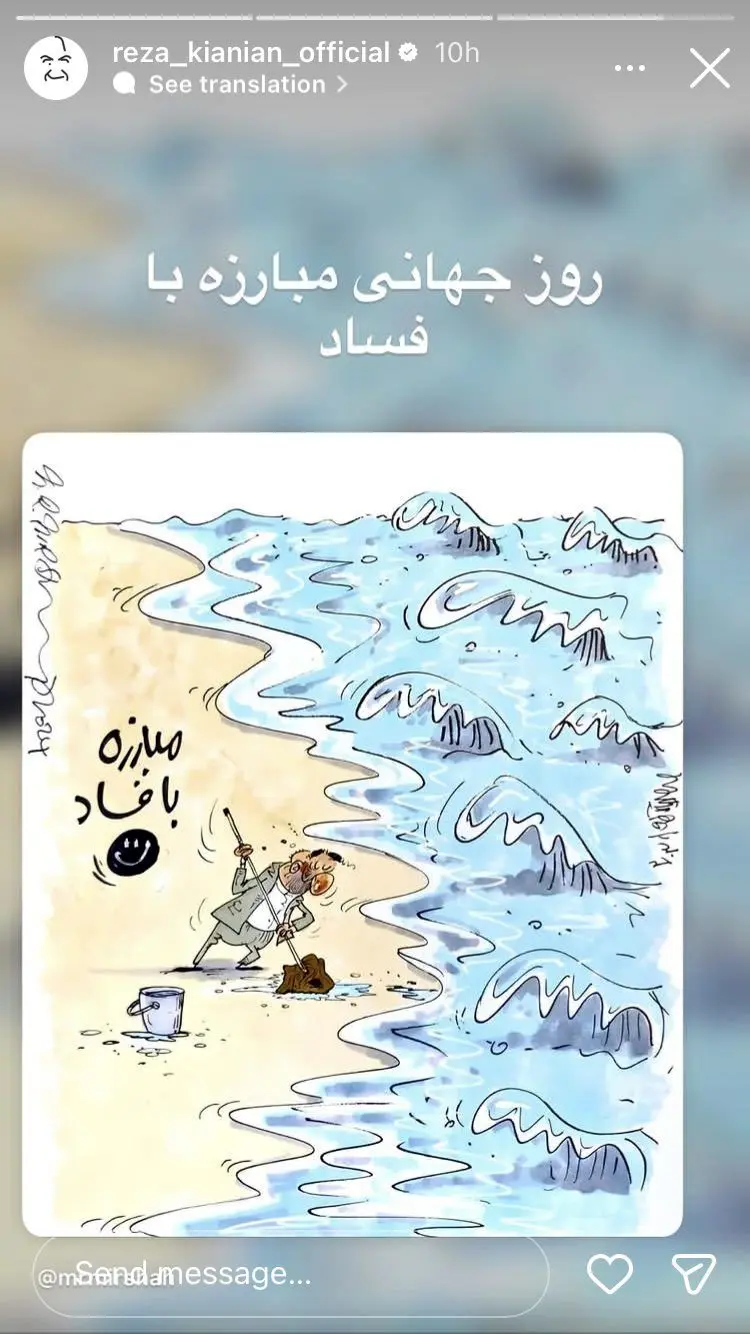Like this story with the heart

coord(609,1274)
